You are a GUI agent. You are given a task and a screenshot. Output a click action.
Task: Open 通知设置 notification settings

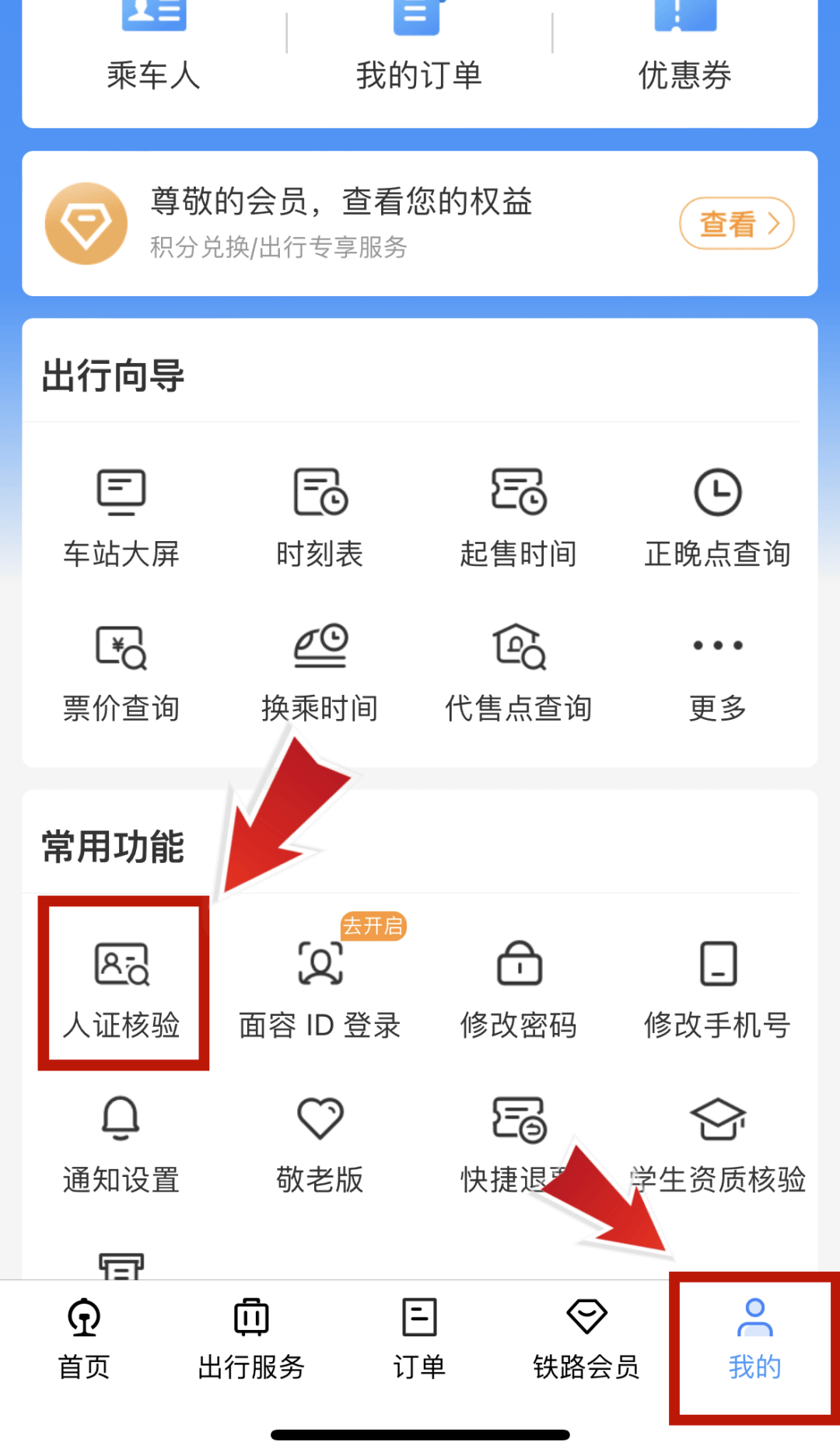pyautogui.click(x=120, y=1143)
